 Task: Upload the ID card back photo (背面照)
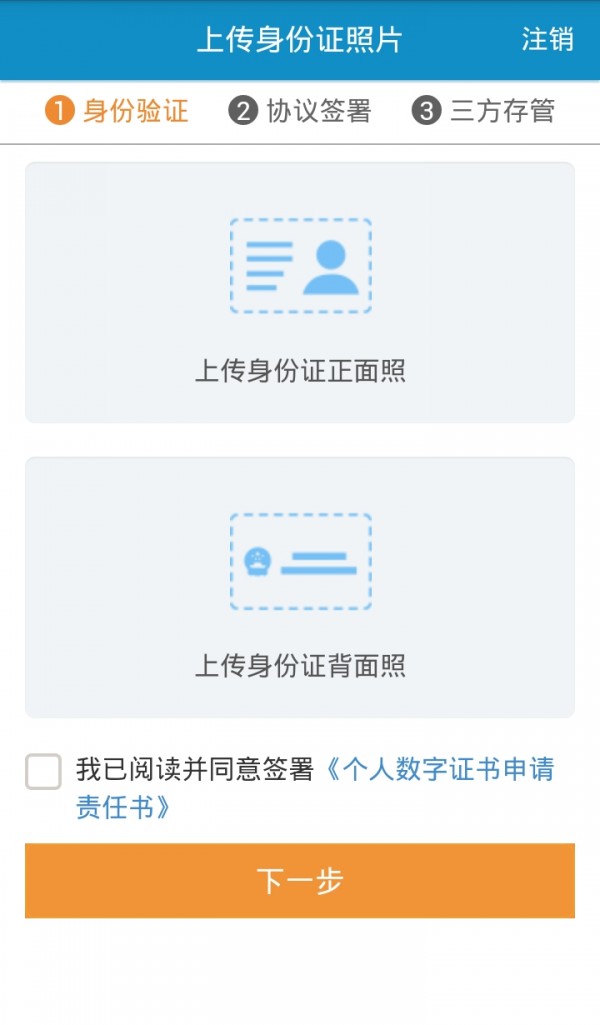tap(300, 587)
